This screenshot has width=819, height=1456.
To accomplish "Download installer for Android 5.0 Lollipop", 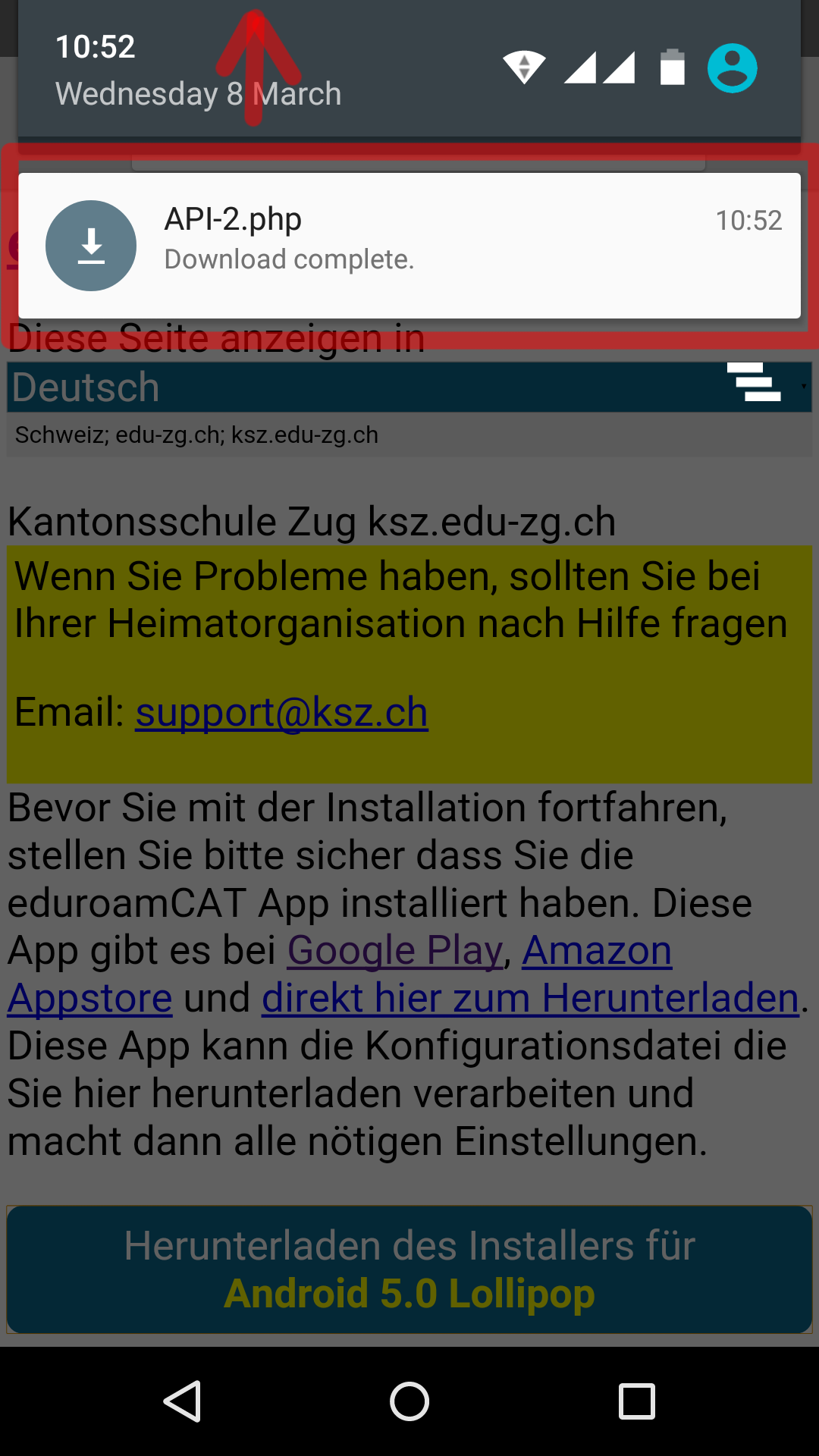I will point(409,1269).
